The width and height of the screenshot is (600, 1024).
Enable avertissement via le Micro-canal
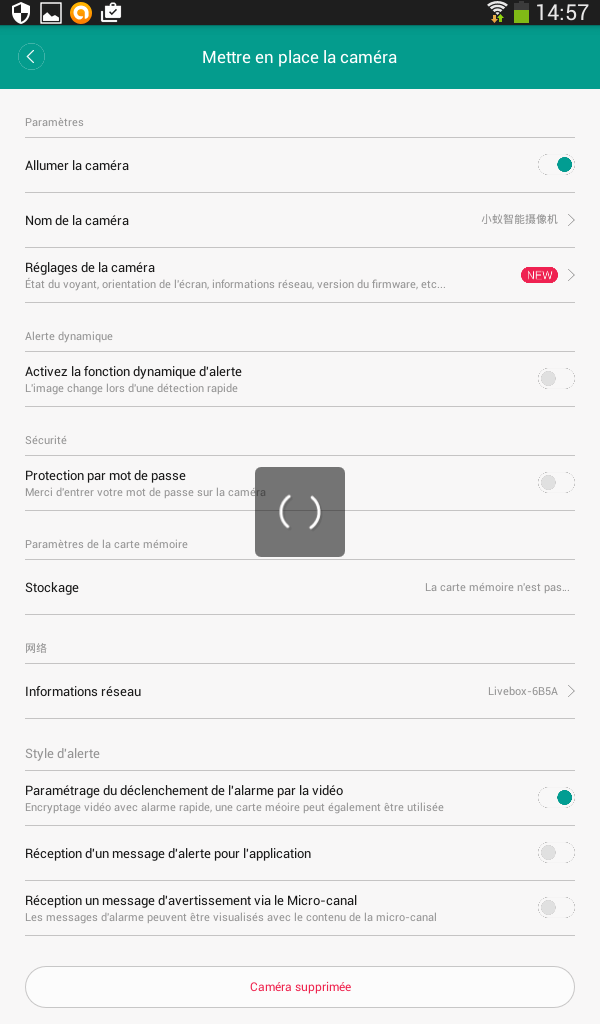(556, 907)
